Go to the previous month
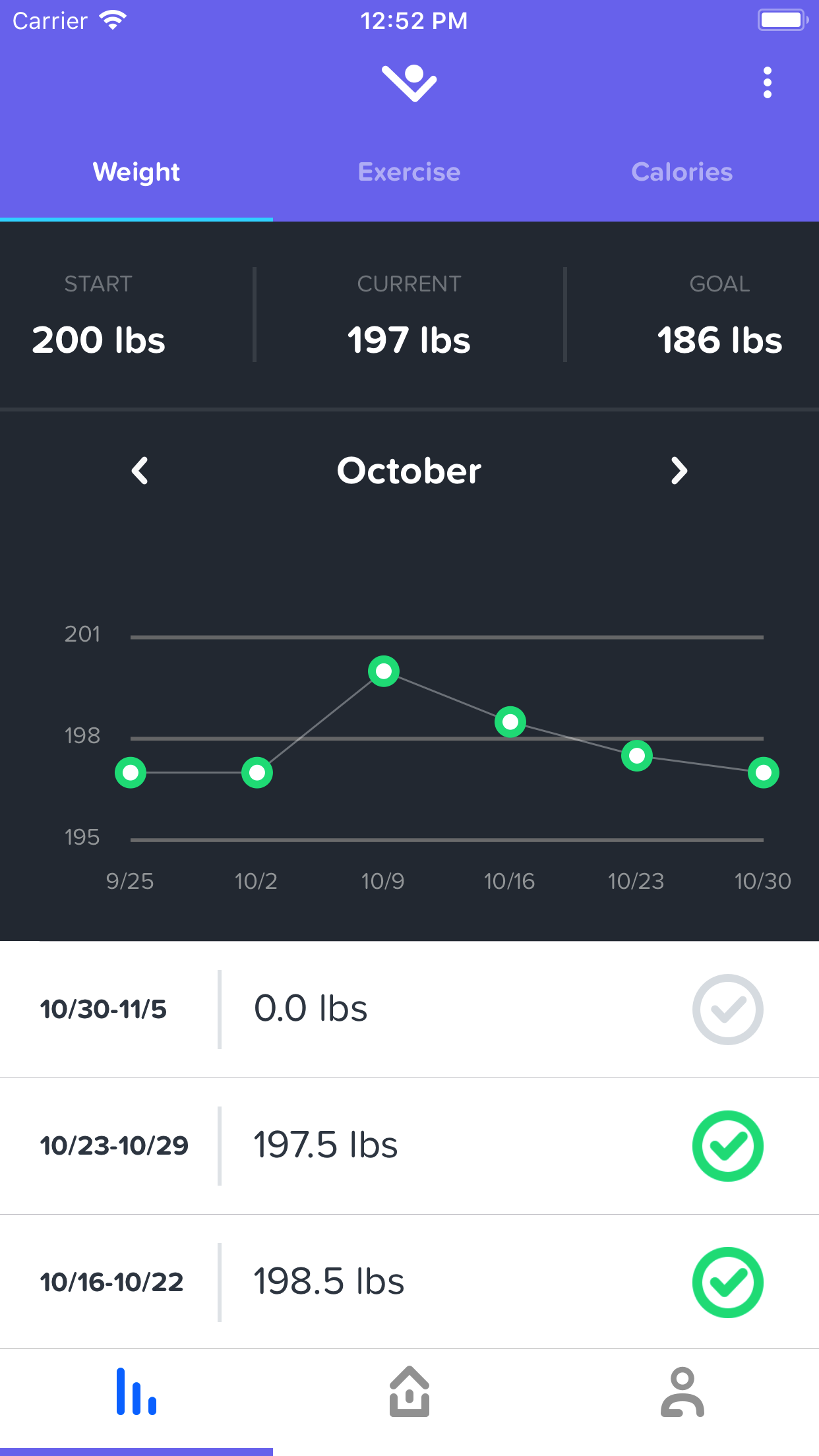This screenshot has height=1456, width=819. click(x=140, y=471)
